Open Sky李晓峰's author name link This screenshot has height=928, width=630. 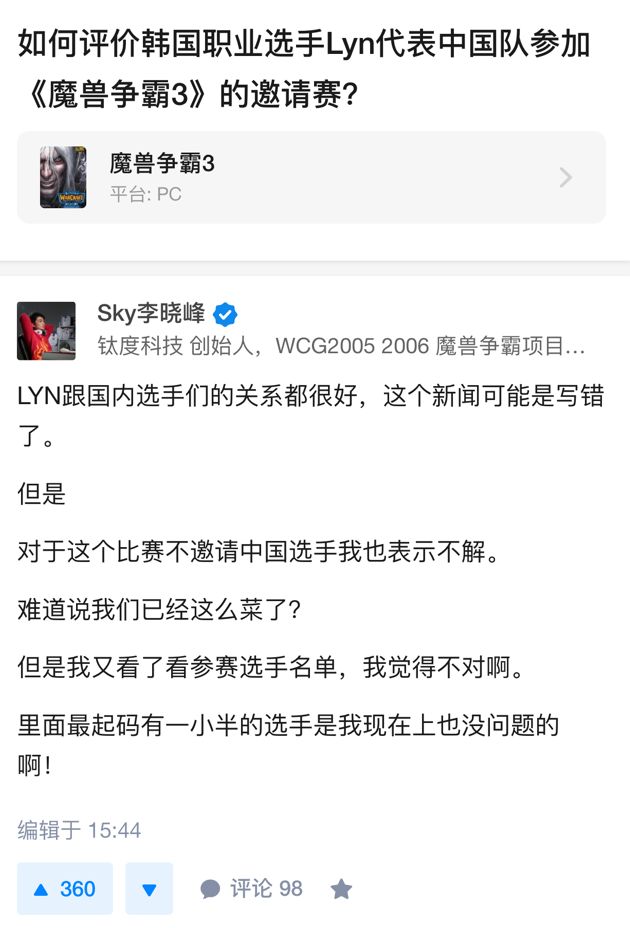151,314
